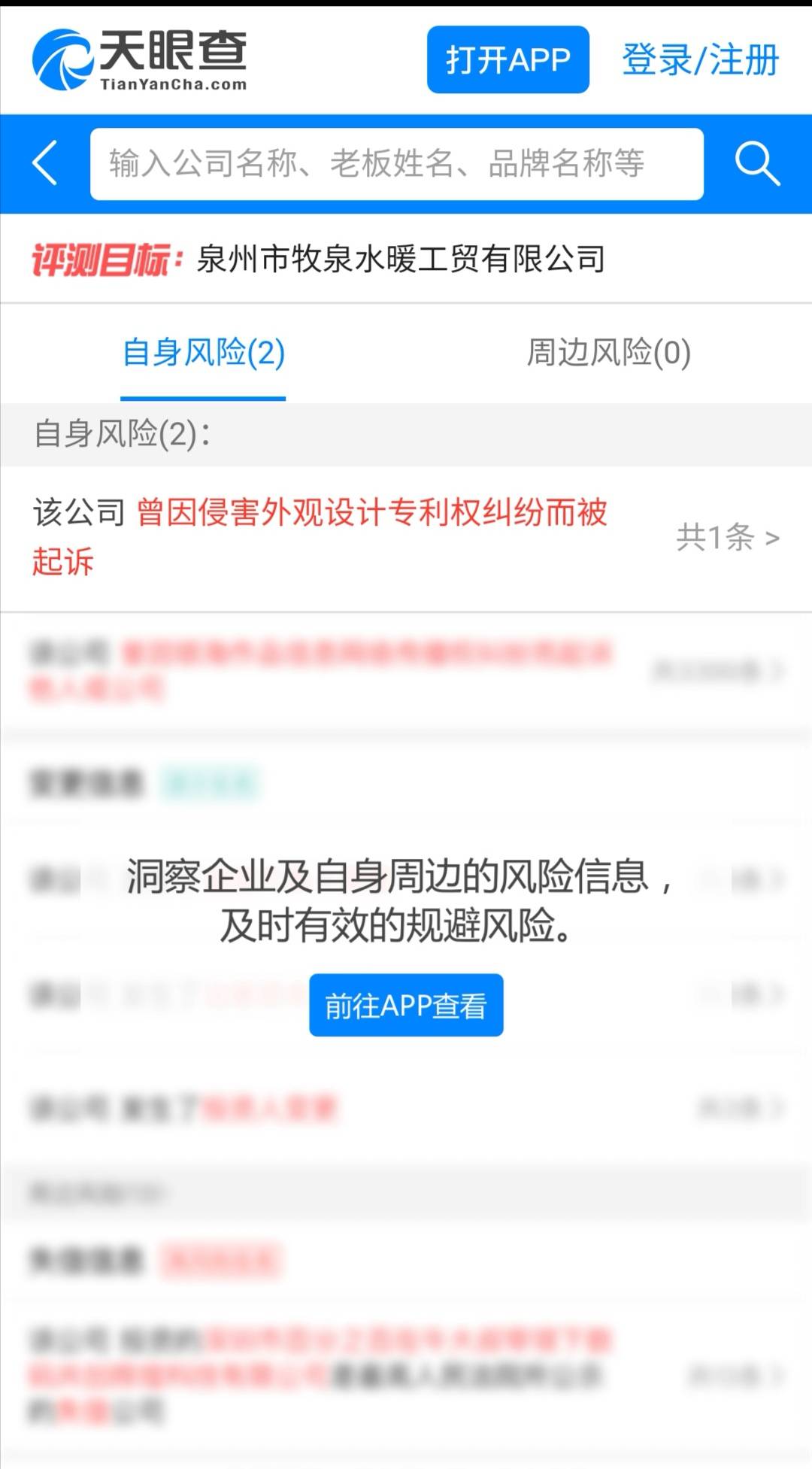Tap the search magnifier icon
Image resolution: width=812 pixels, height=1469 pixels.
click(756, 162)
